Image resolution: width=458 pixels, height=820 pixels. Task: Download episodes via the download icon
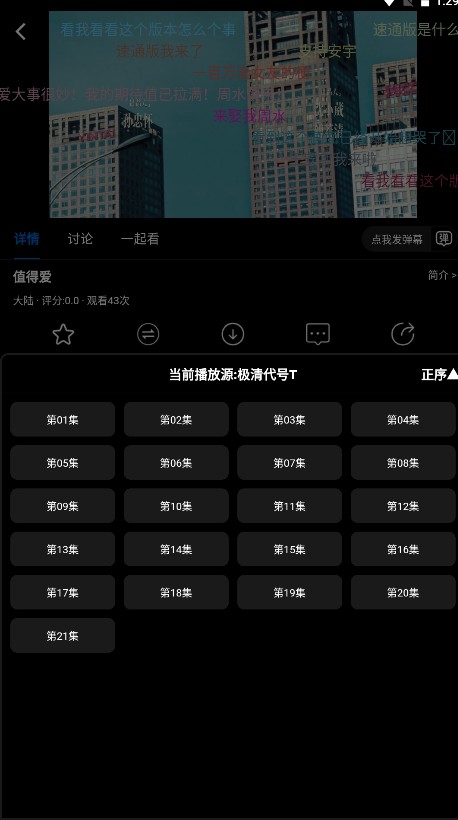233,334
